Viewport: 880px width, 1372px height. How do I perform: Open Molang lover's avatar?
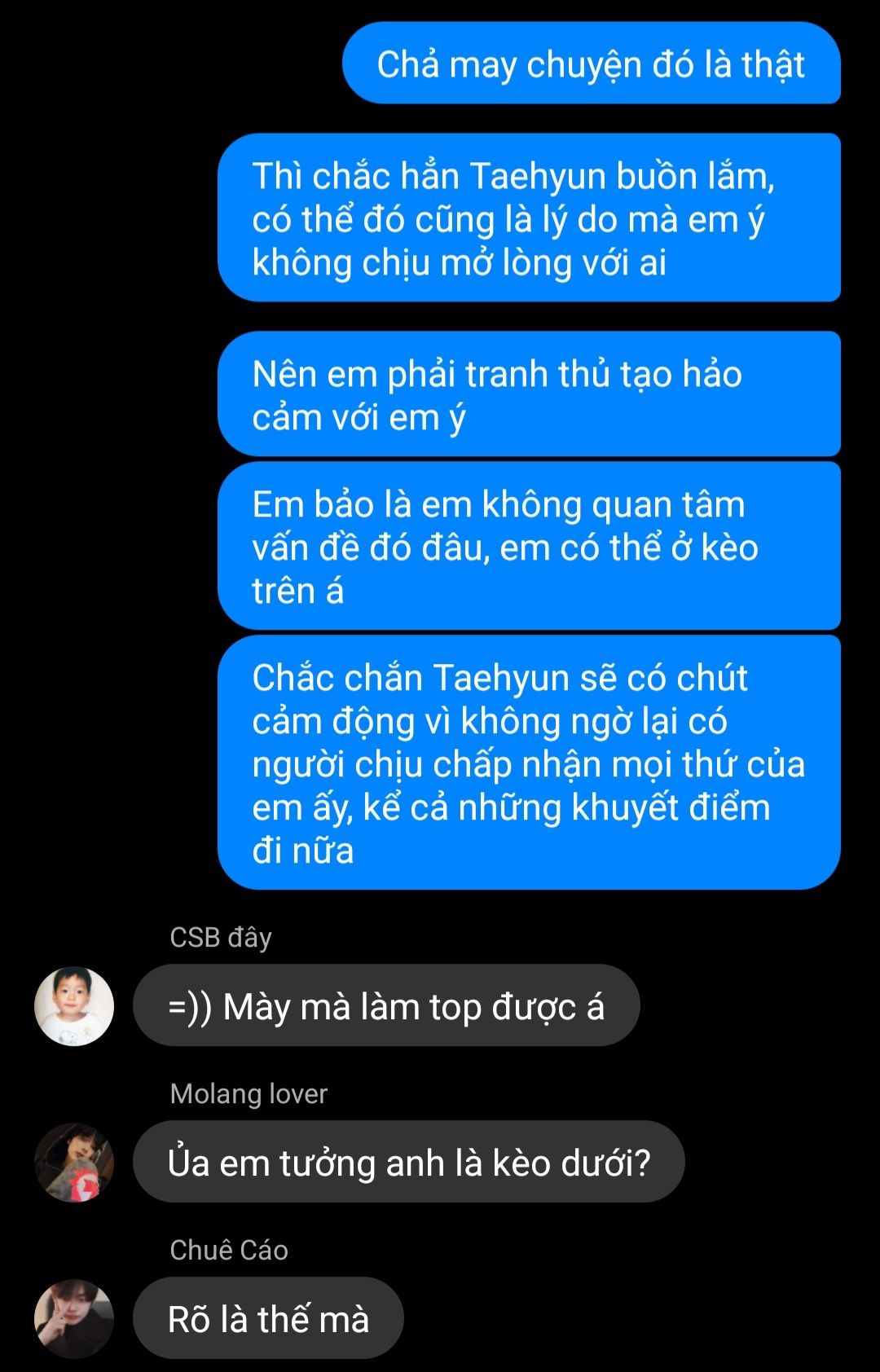[x=74, y=1163]
